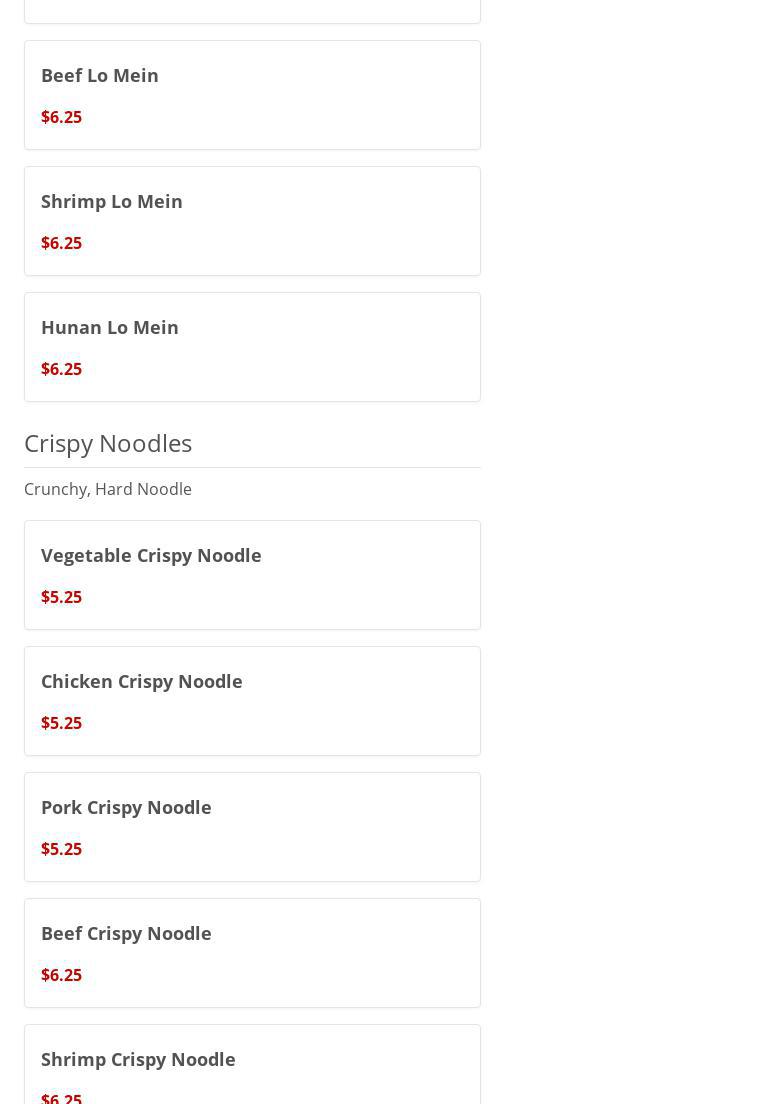
Task: Select Shrimp Lo Mein from the menu
Action: point(252,221)
